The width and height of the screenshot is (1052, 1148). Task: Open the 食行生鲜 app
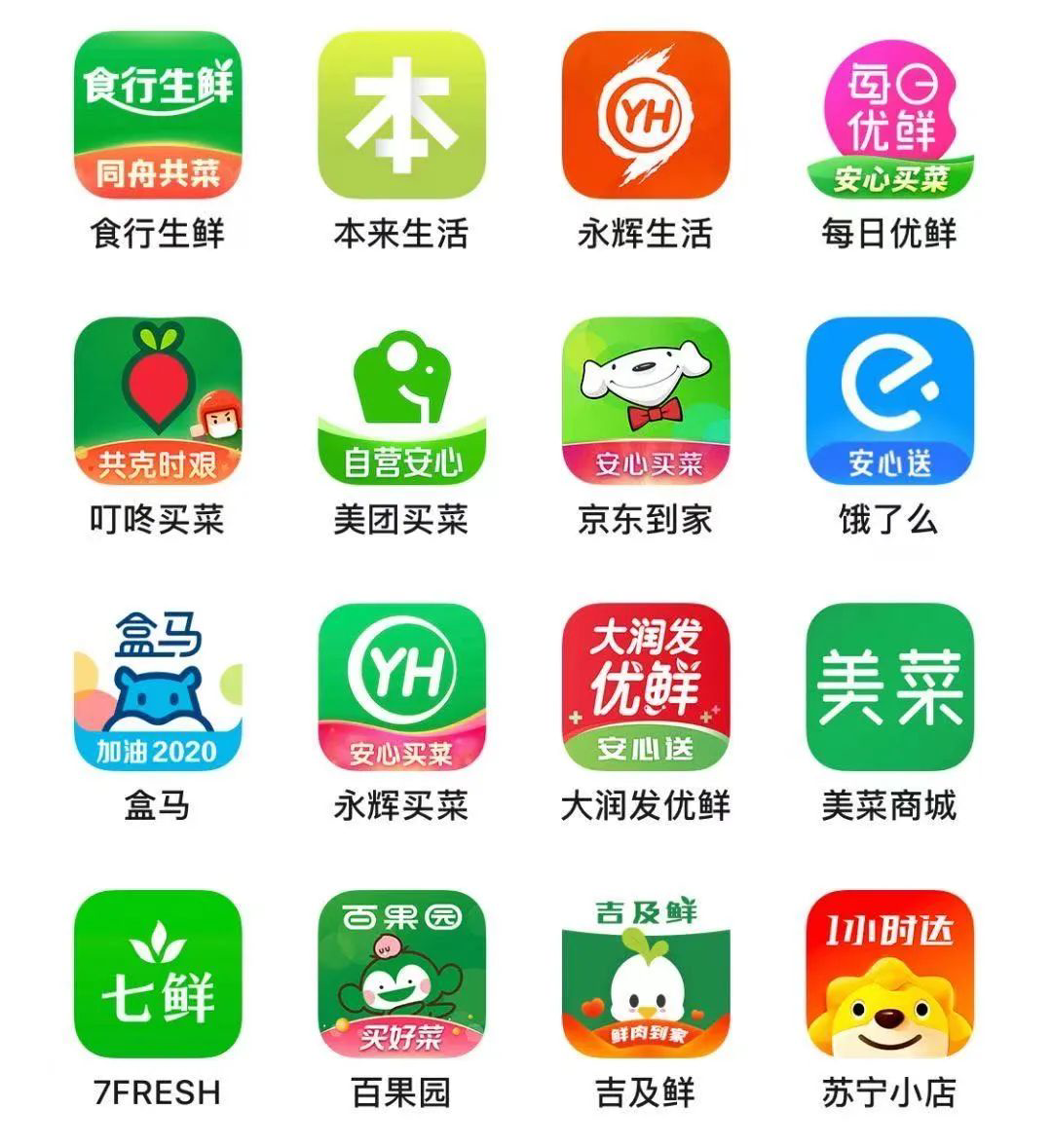tap(158, 115)
